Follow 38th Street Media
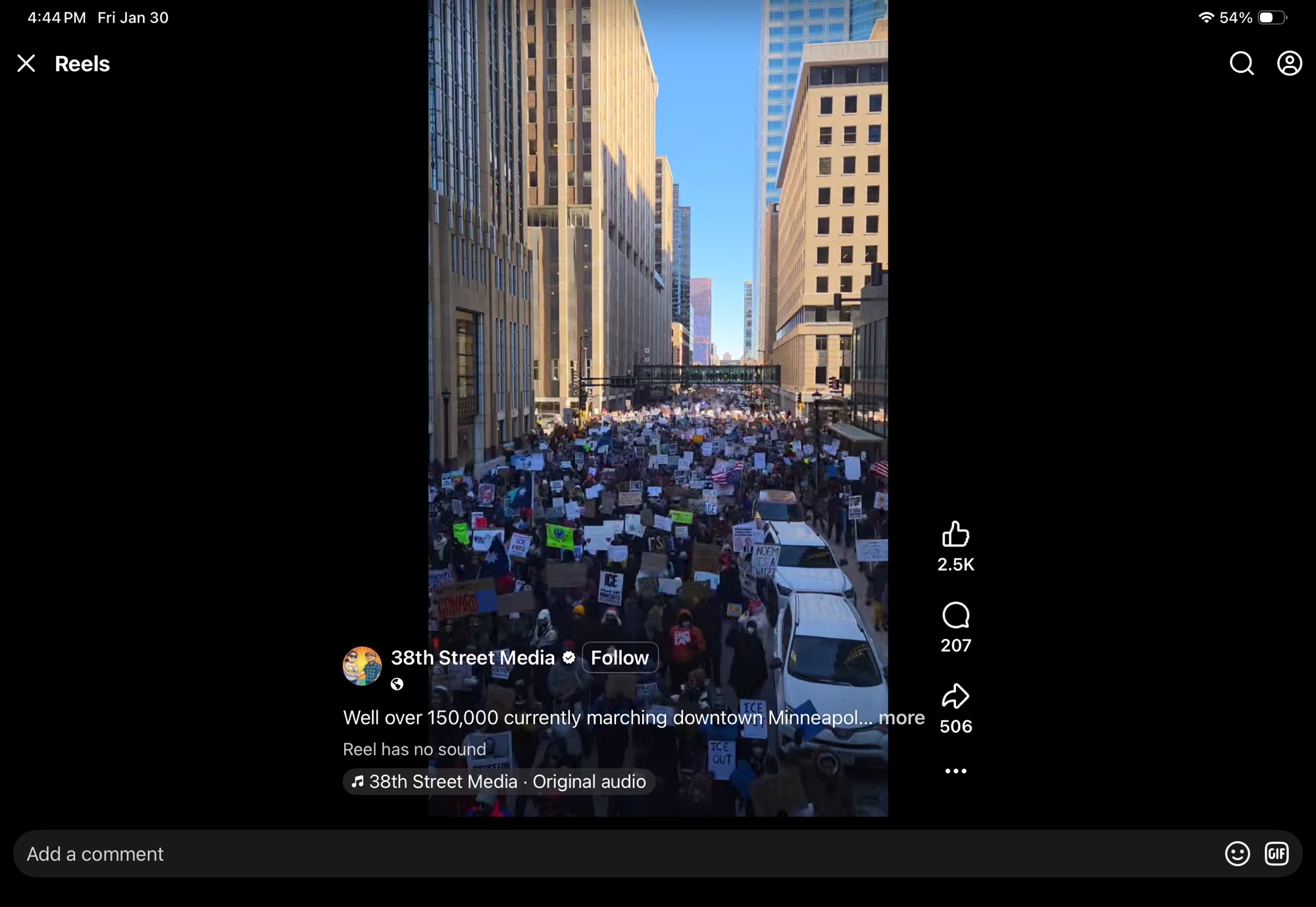 point(619,658)
